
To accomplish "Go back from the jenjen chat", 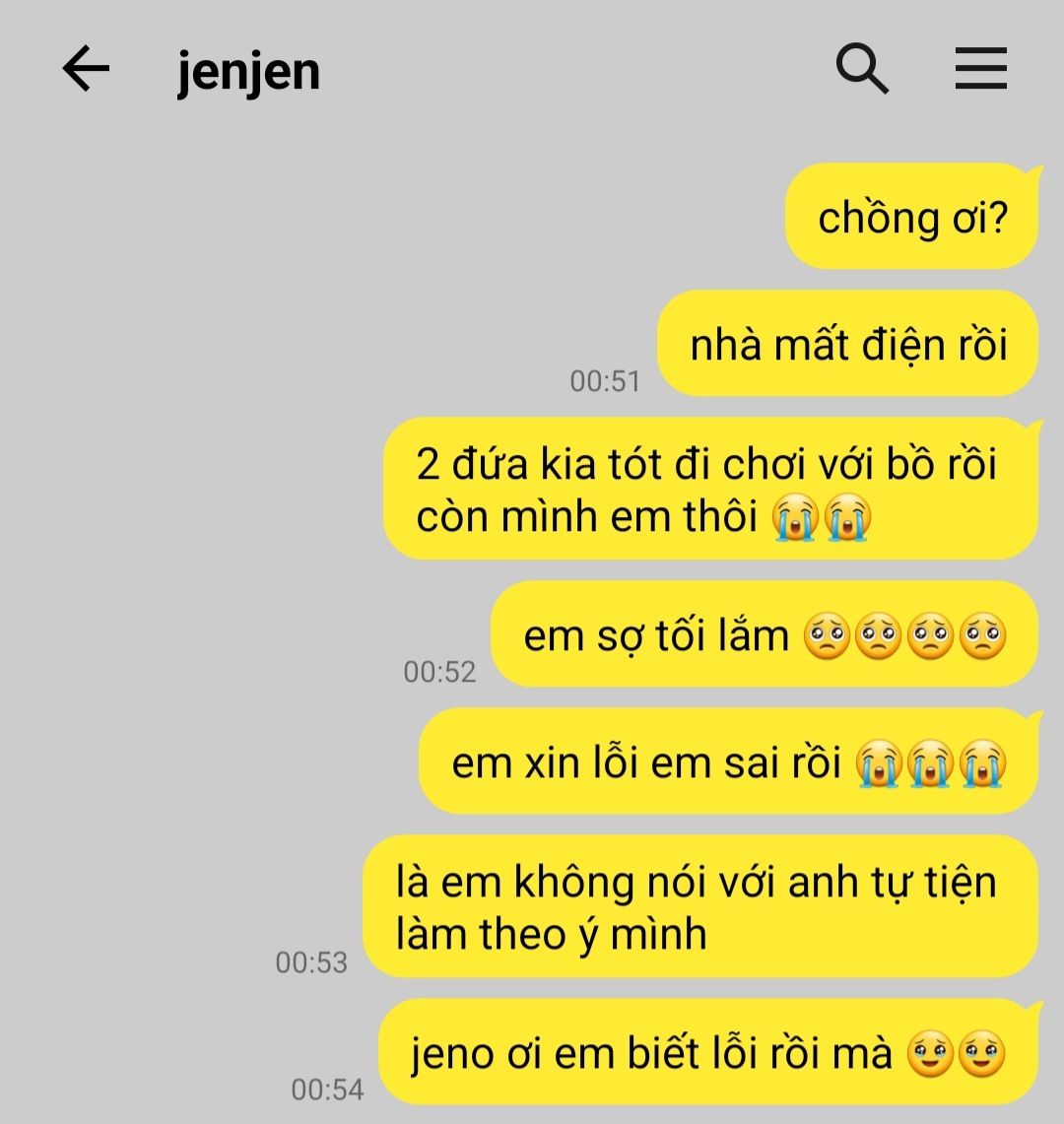I will pos(86,71).
